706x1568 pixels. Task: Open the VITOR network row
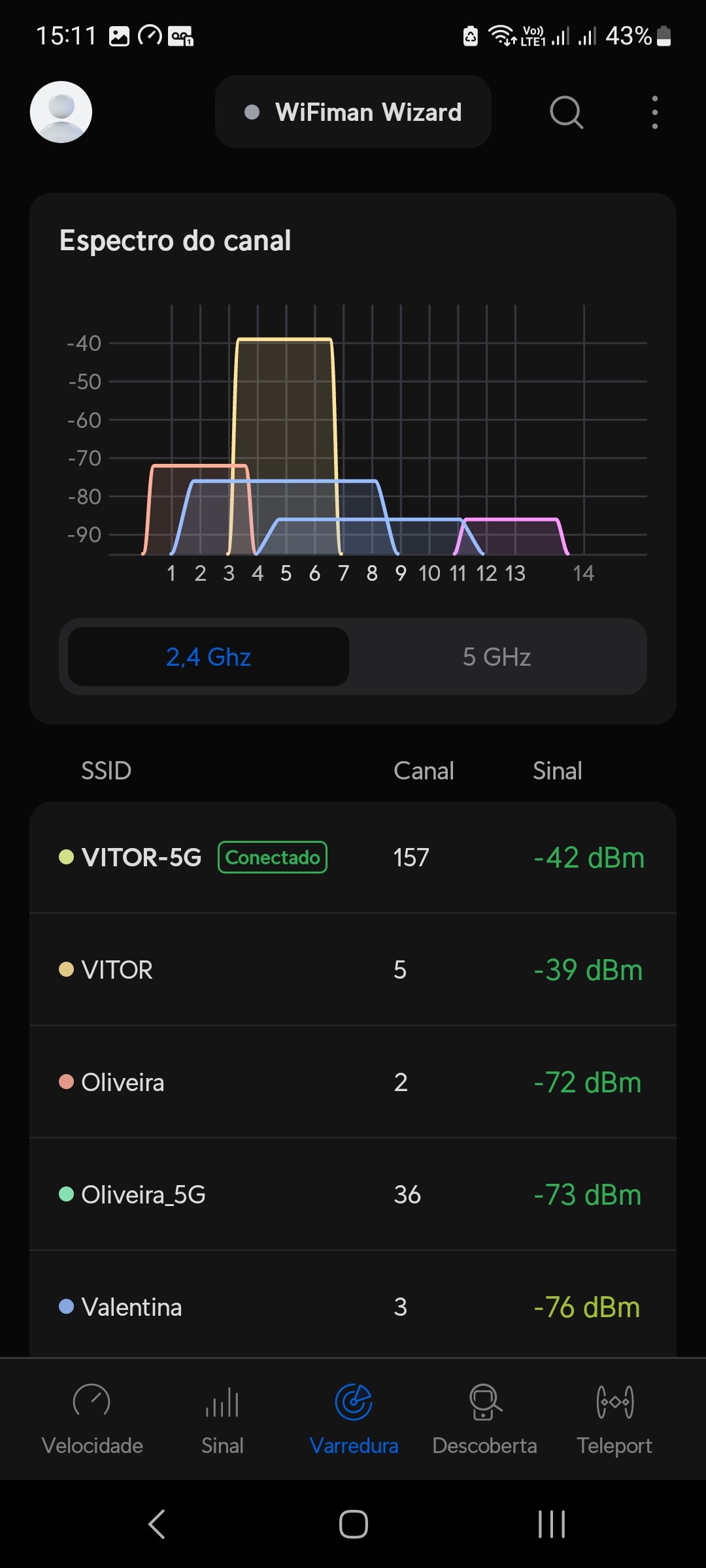[x=353, y=970]
